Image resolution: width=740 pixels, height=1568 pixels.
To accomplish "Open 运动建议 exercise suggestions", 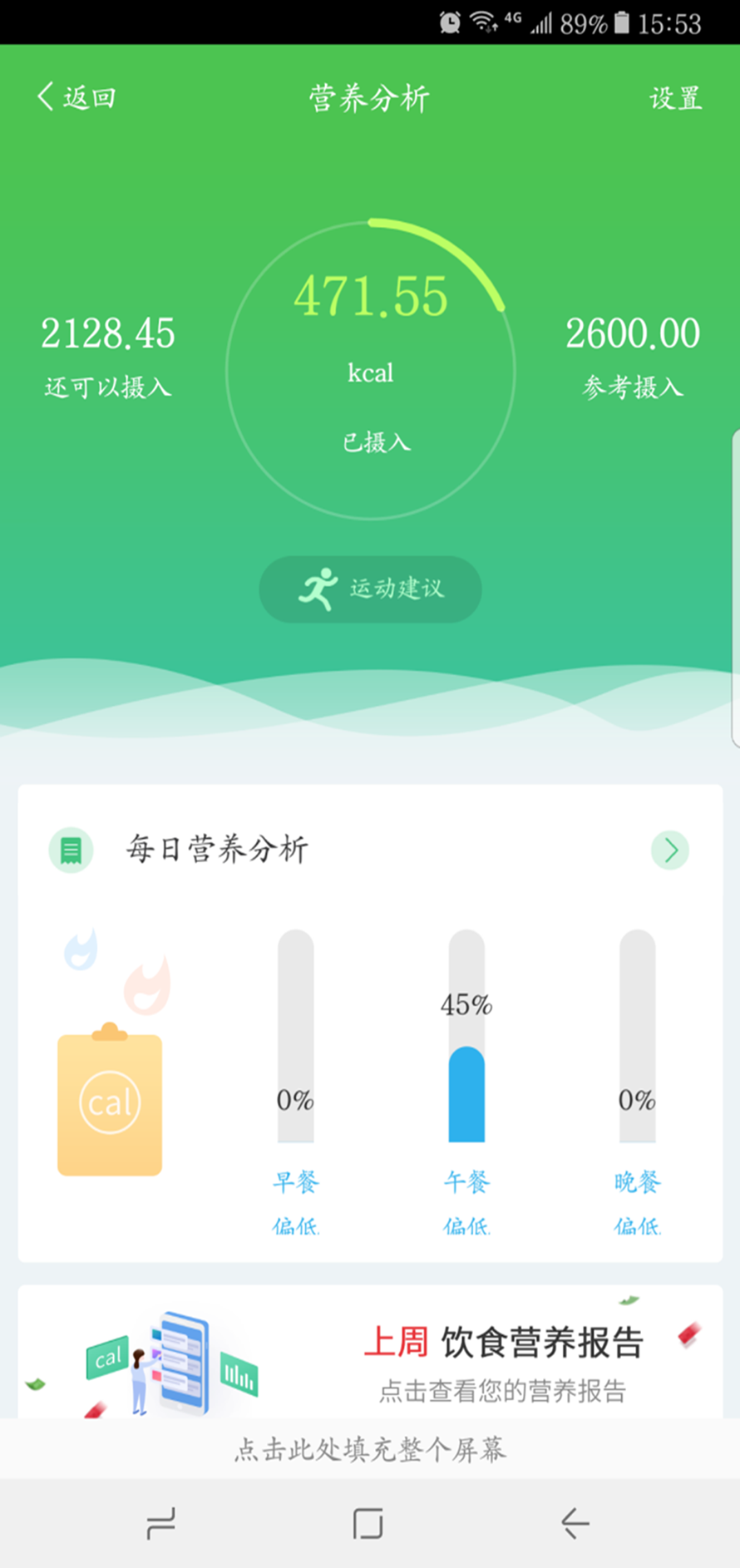I will (370, 589).
